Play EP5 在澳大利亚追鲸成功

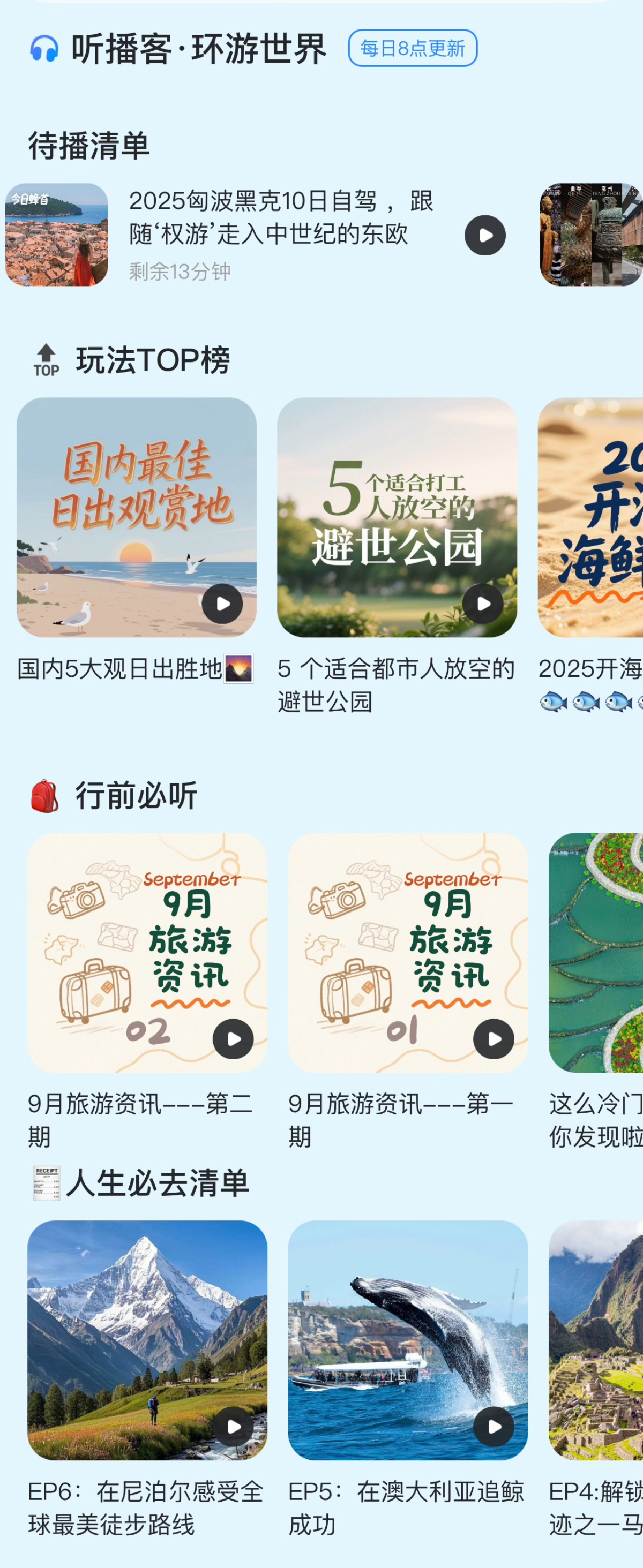(x=494, y=1427)
